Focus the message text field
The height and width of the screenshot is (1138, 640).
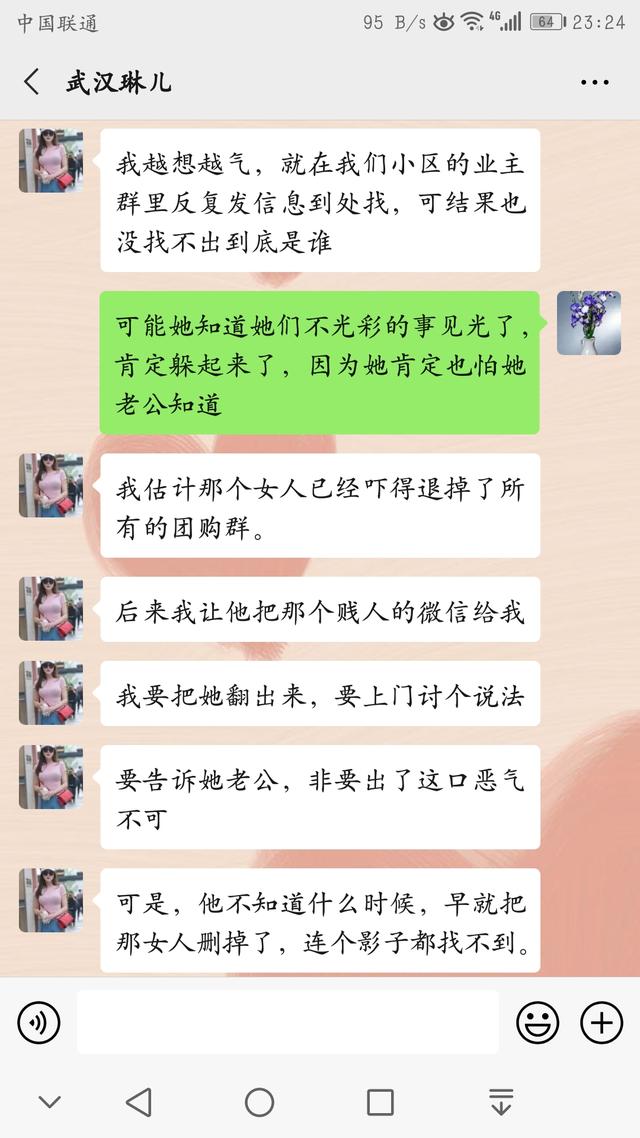coord(288,1022)
